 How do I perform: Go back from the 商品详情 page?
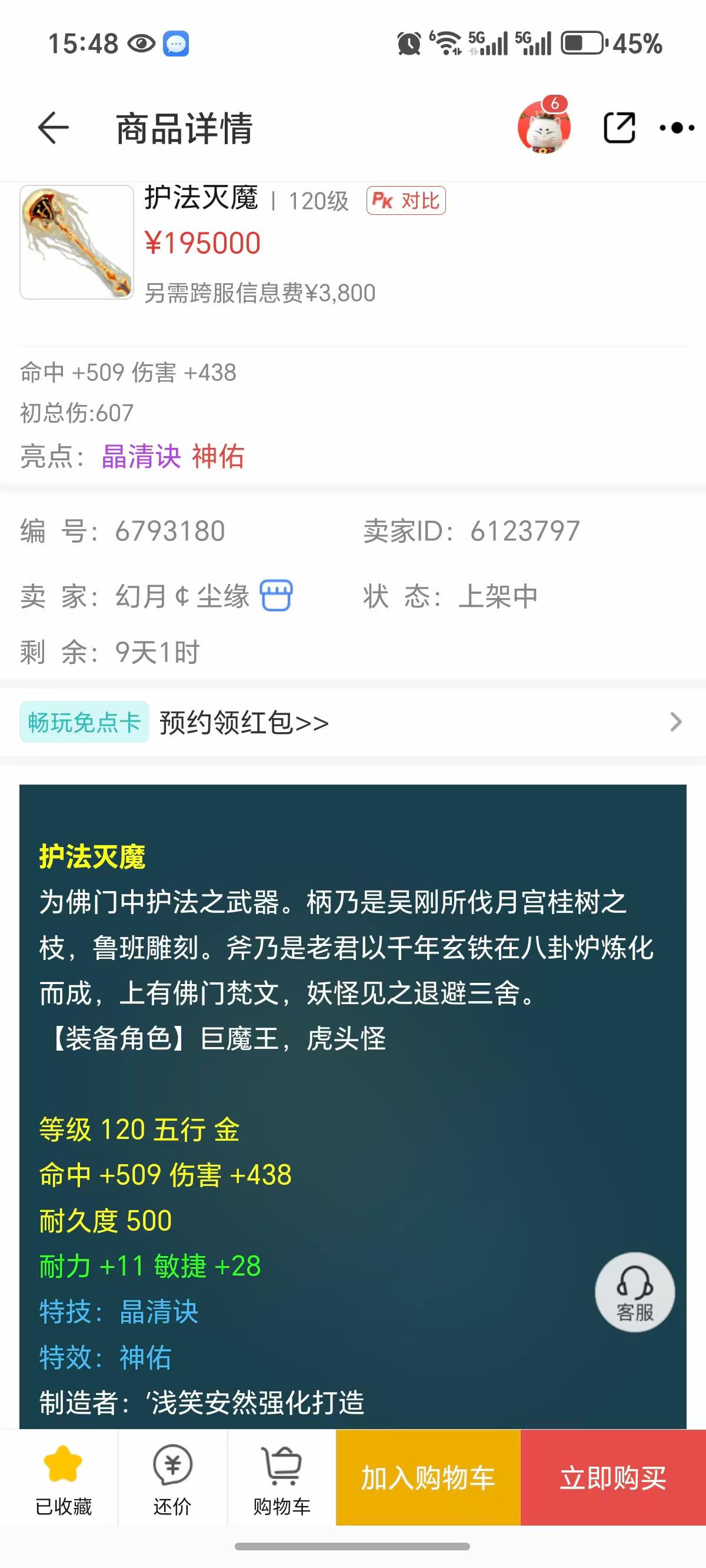(x=53, y=128)
